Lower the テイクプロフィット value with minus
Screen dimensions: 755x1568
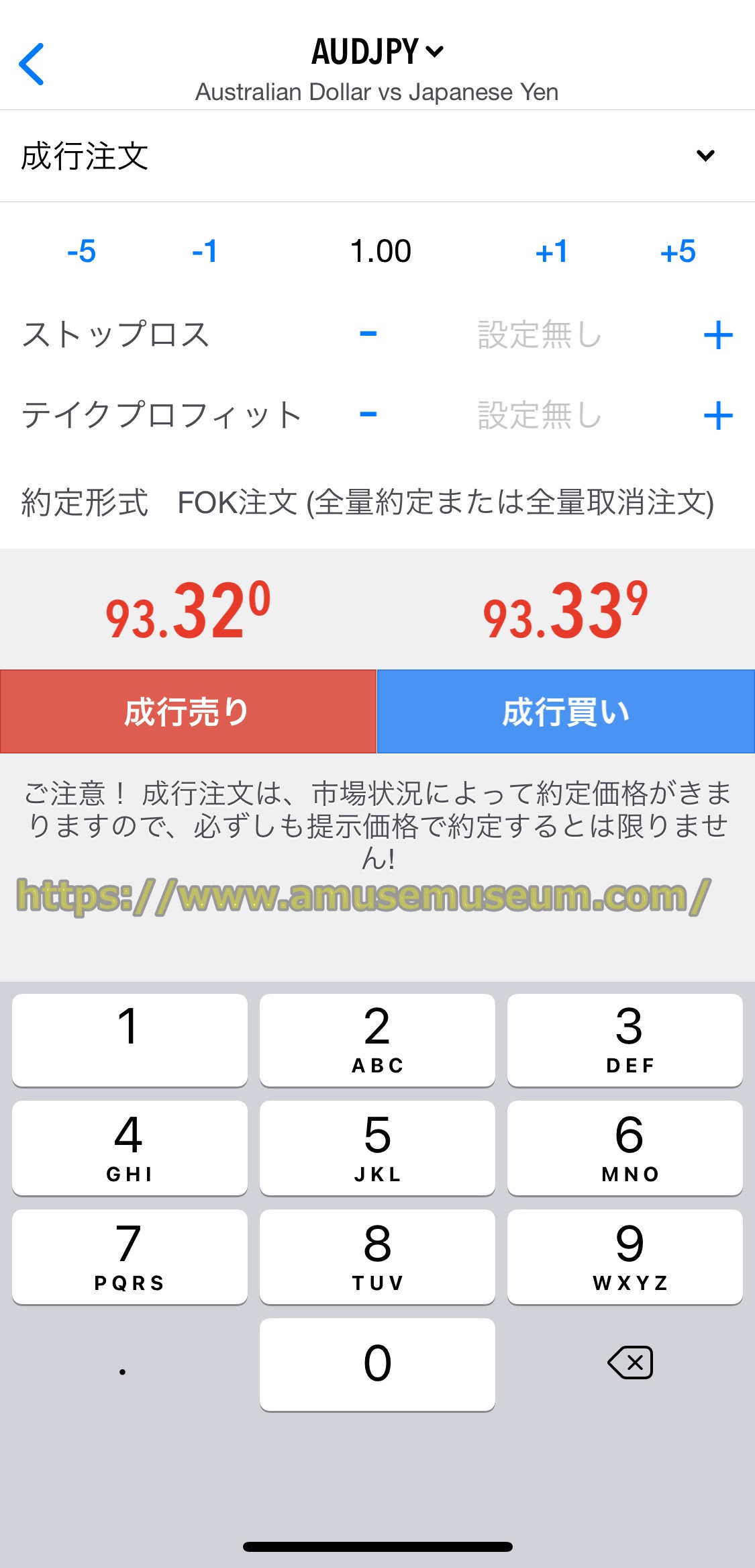pyautogui.click(x=368, y=414)
